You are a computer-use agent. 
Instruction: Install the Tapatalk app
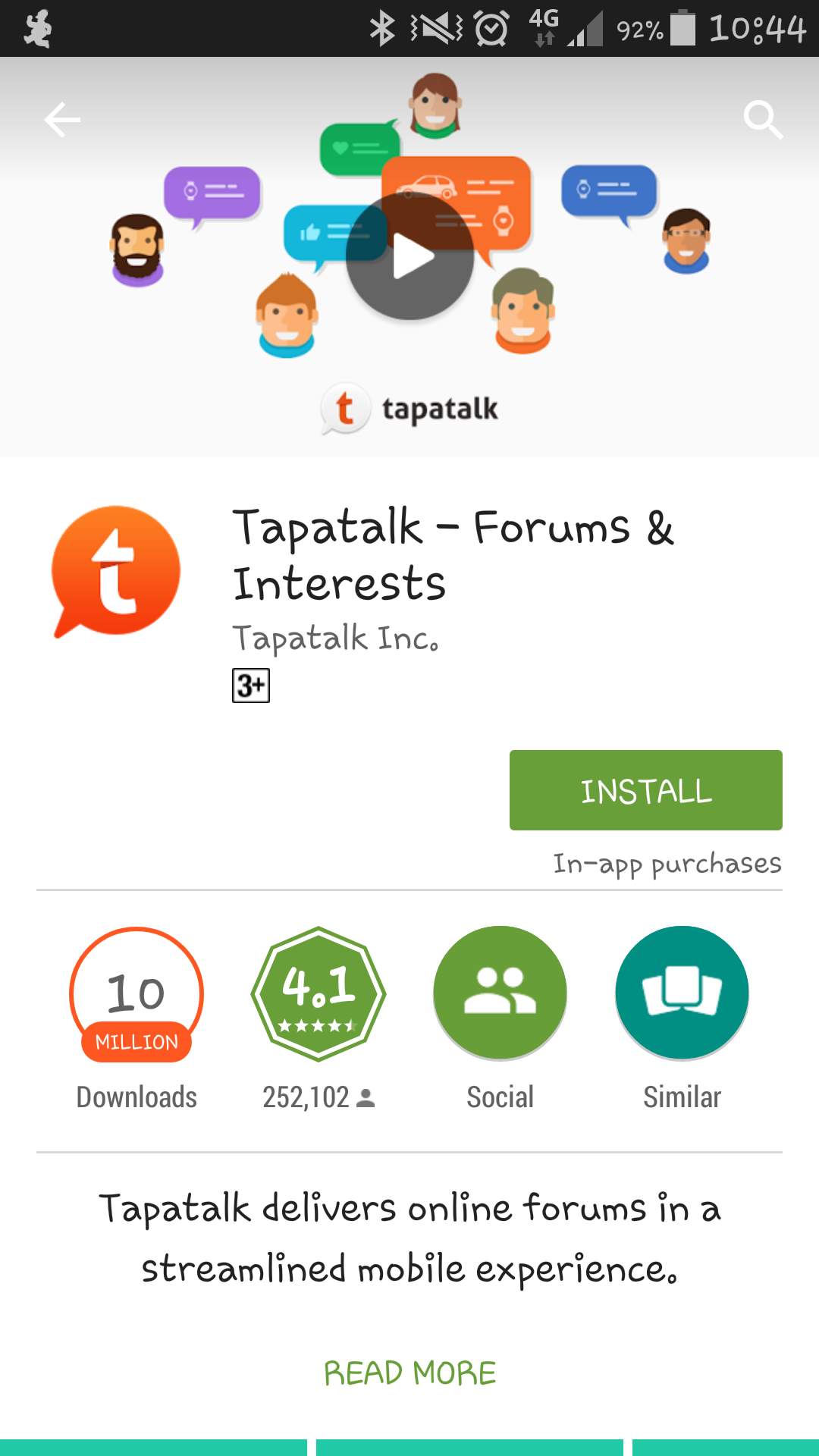tap(645, 790)
